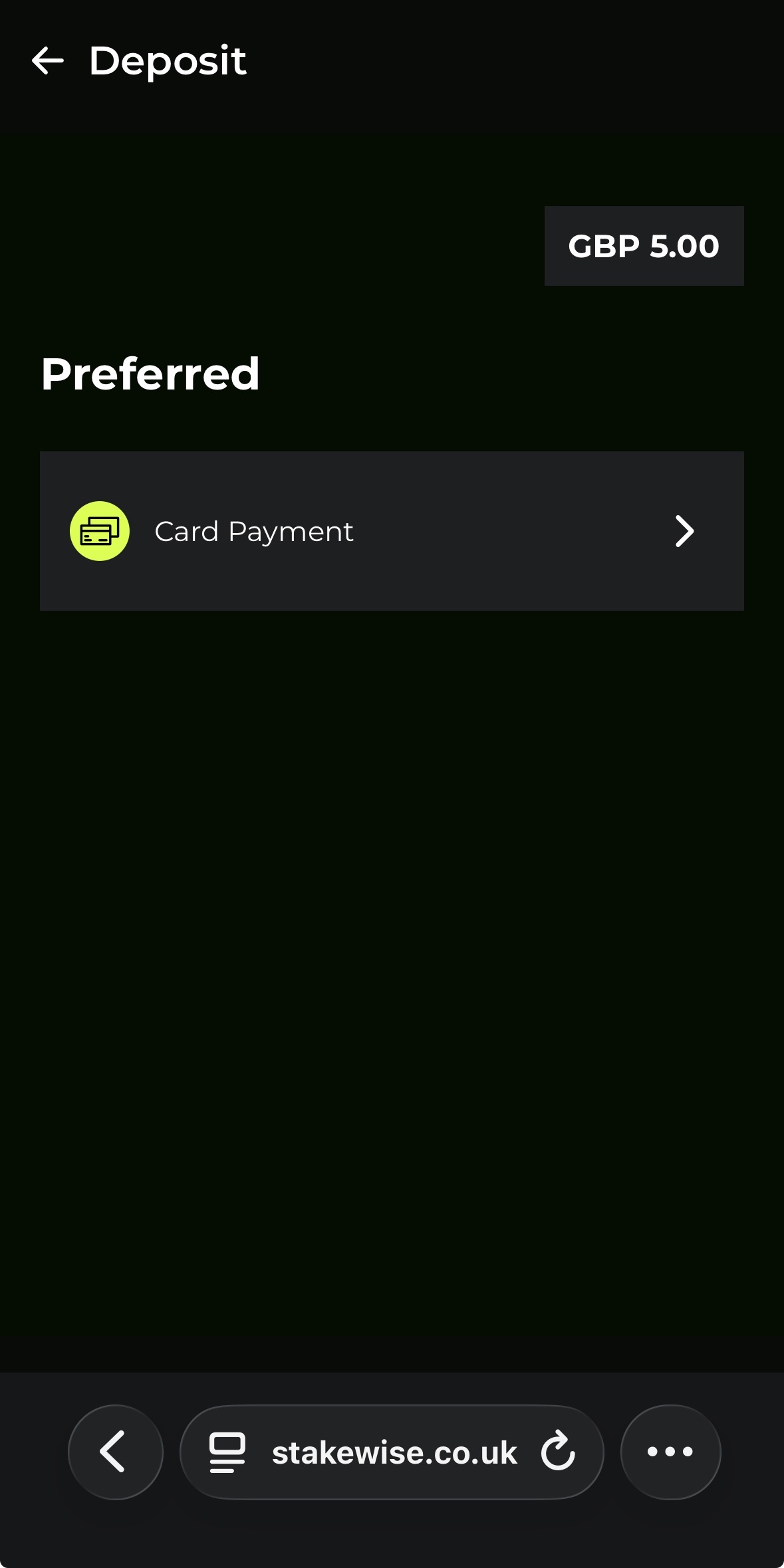Viewport: 784px width, 1568px height.
Task: Open the browser three-dot menu
Action: coord(670,1452)
